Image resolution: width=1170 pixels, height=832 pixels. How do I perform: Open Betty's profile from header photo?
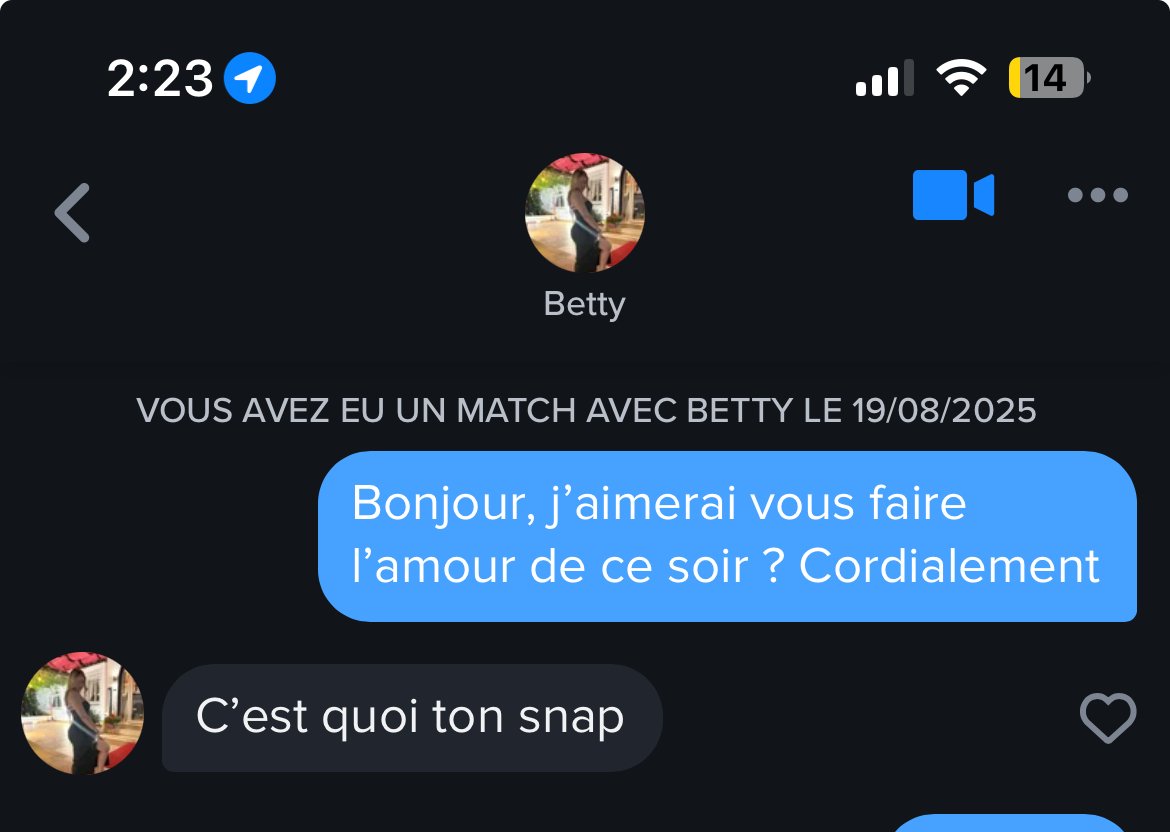click(x=584, y=213)
